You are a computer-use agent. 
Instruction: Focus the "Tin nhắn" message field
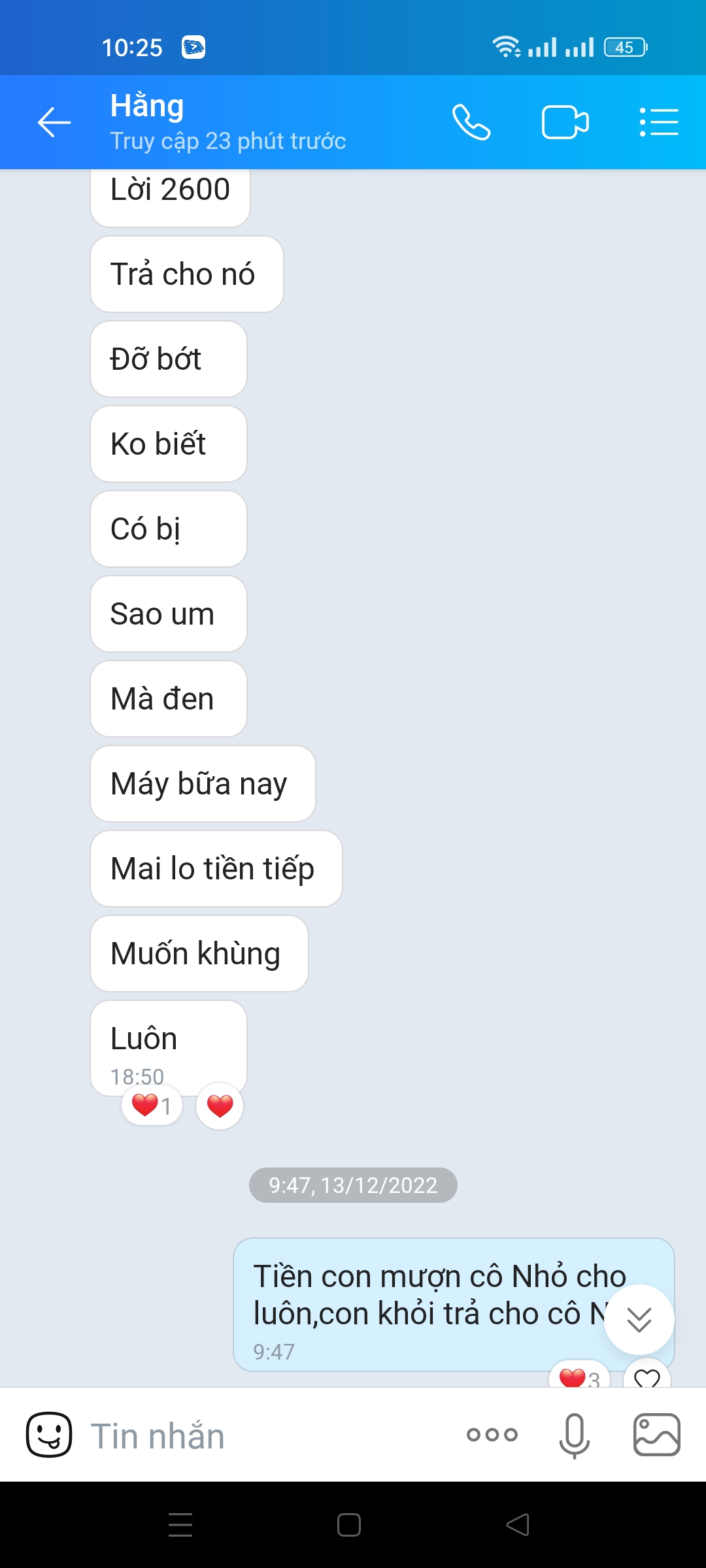click(x=261, y=1436)
